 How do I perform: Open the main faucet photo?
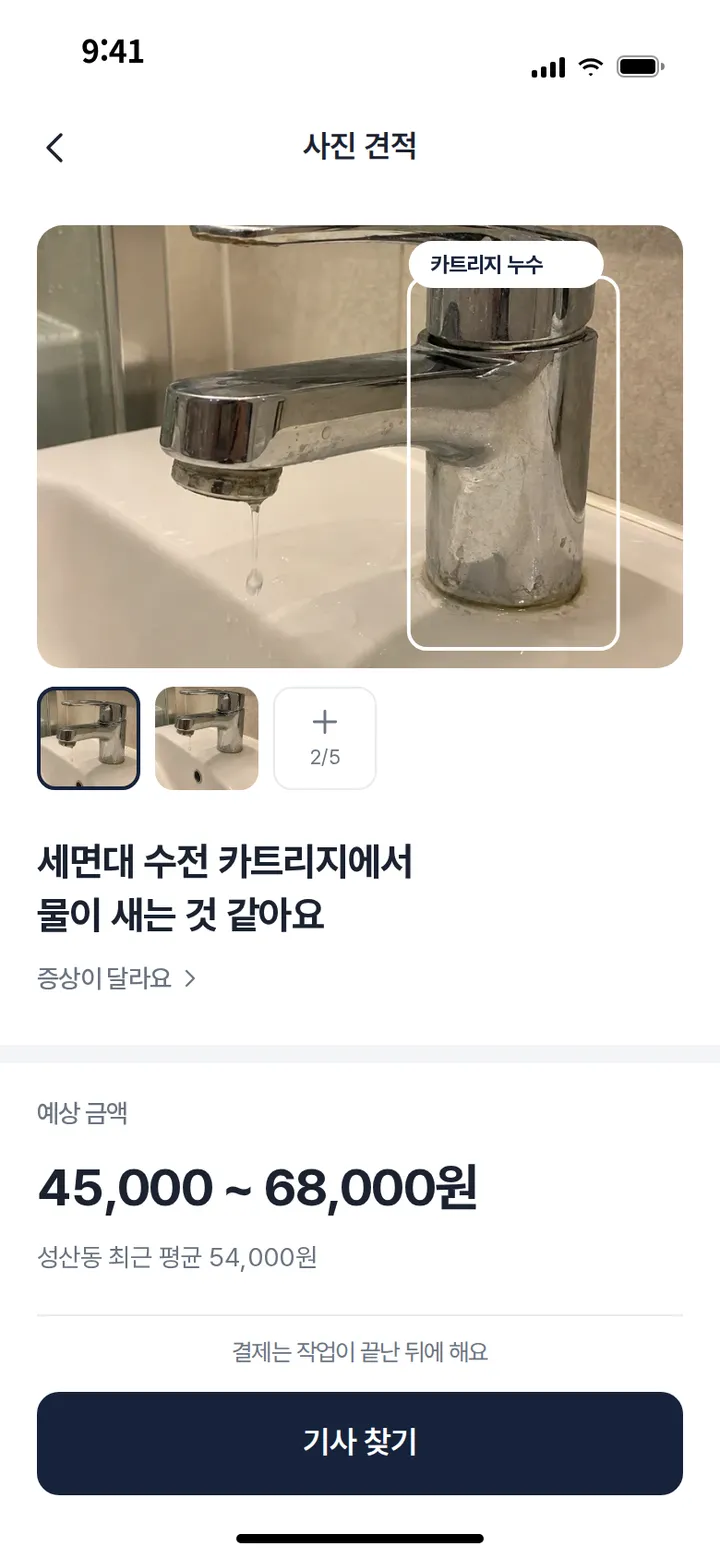[x=360, y=446]
